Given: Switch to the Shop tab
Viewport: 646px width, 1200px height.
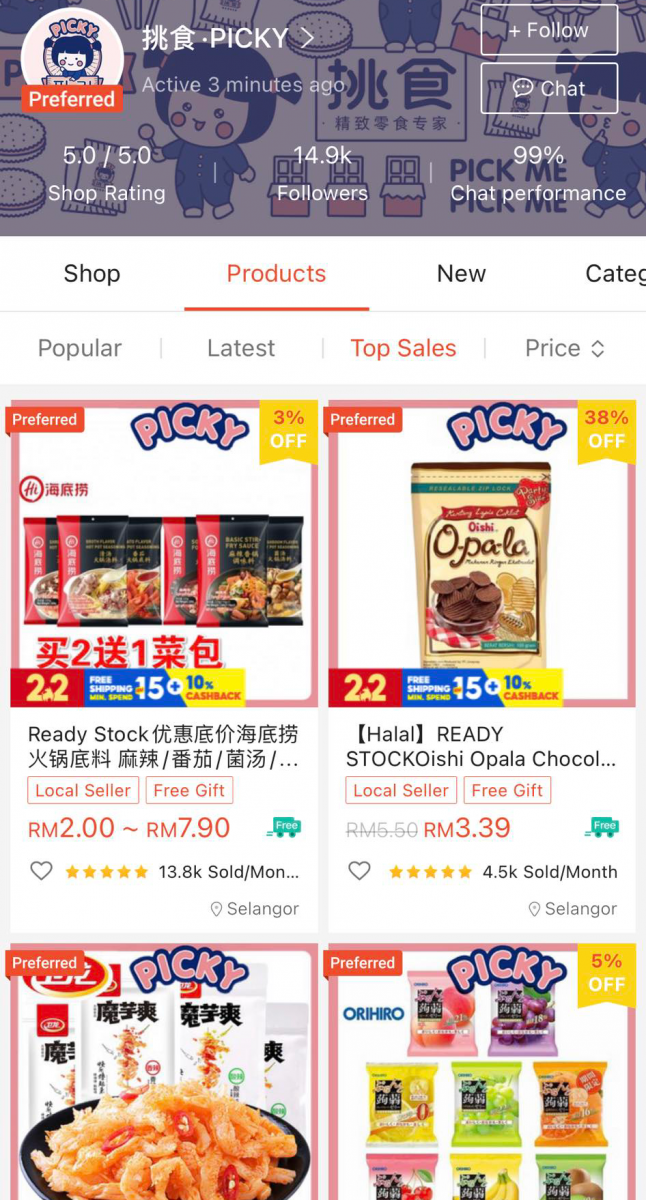Looking at the screenshot, I should (92, 274).
